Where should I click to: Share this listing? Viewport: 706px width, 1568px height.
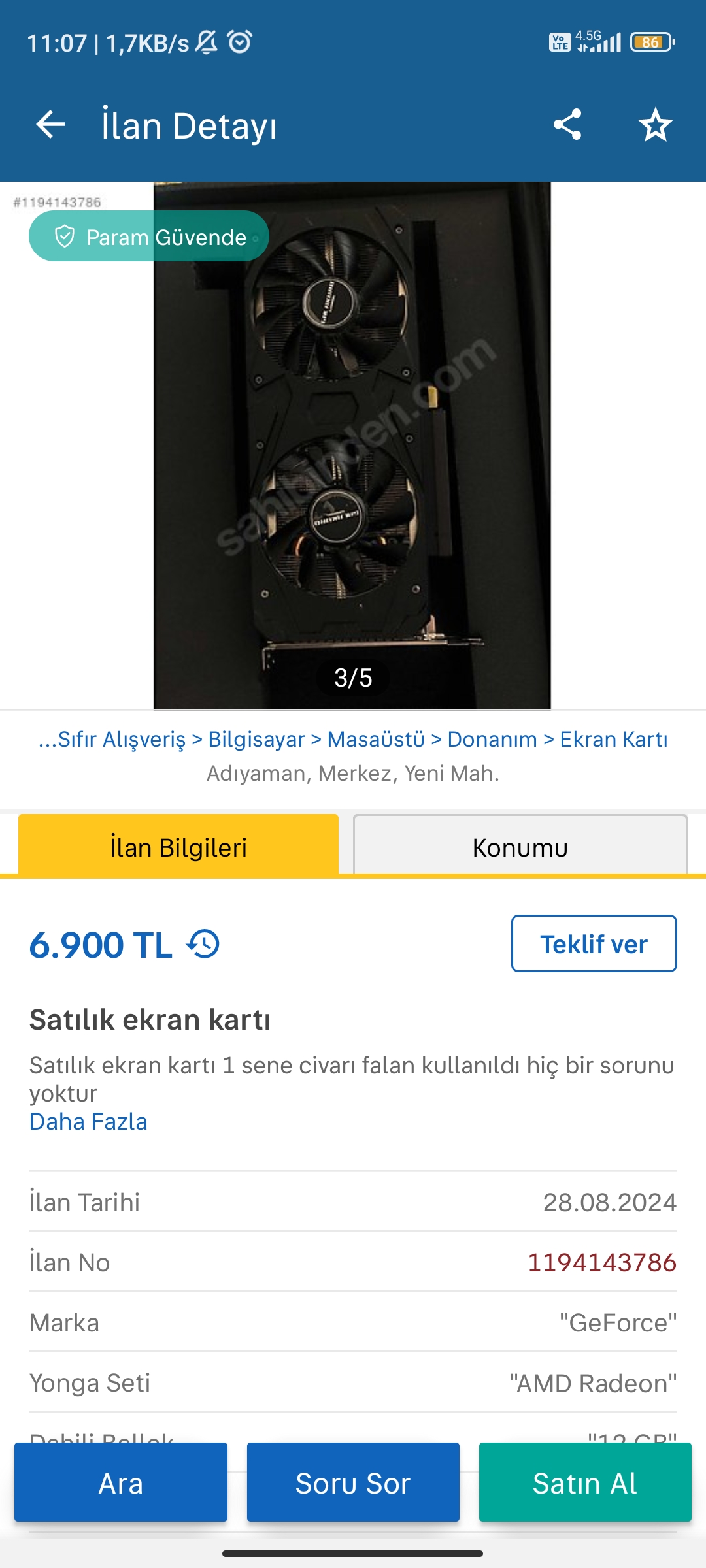[x=567, y=125]
